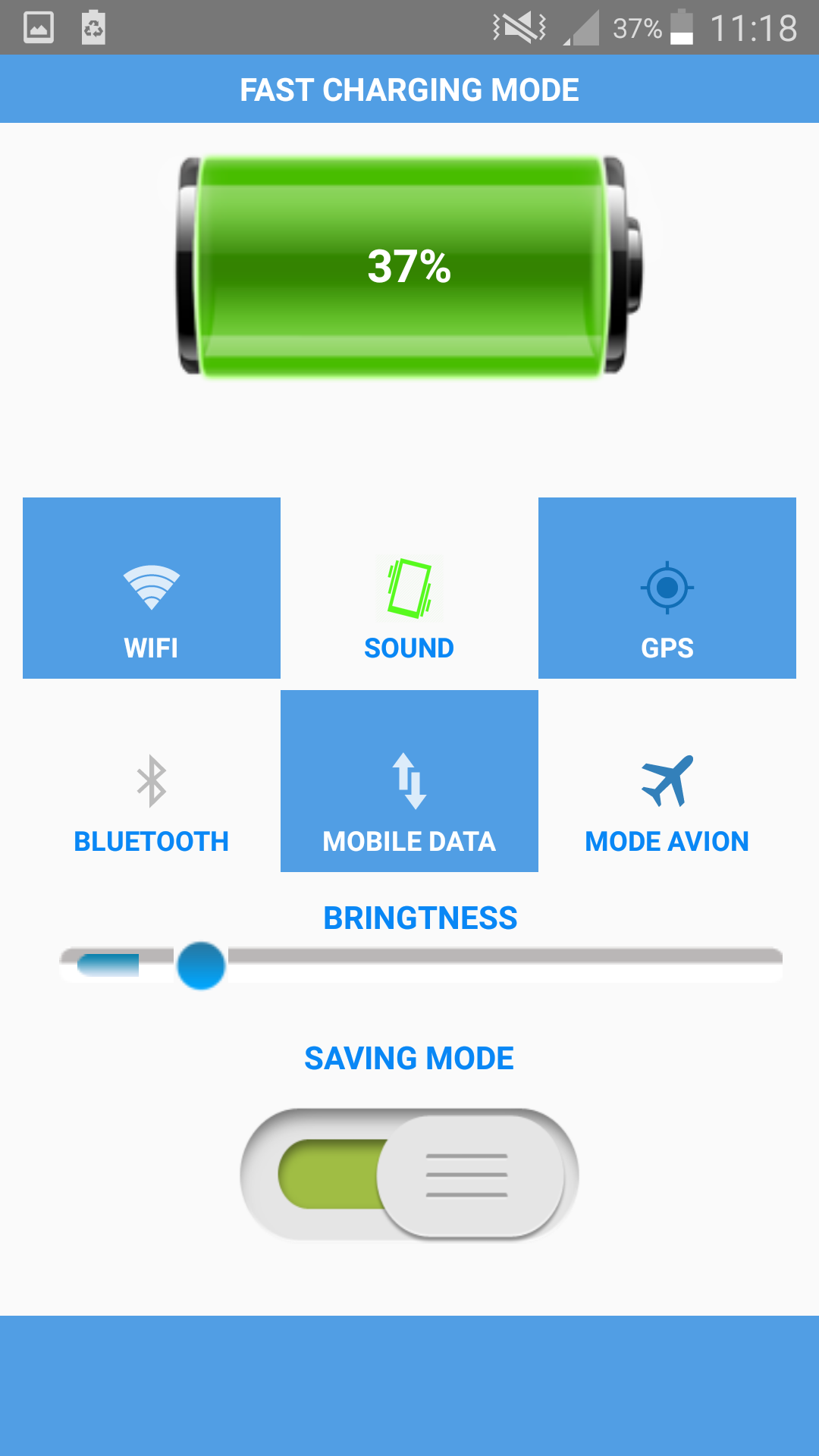
Task: Disable the GPS tile
Action: [667, 588]
